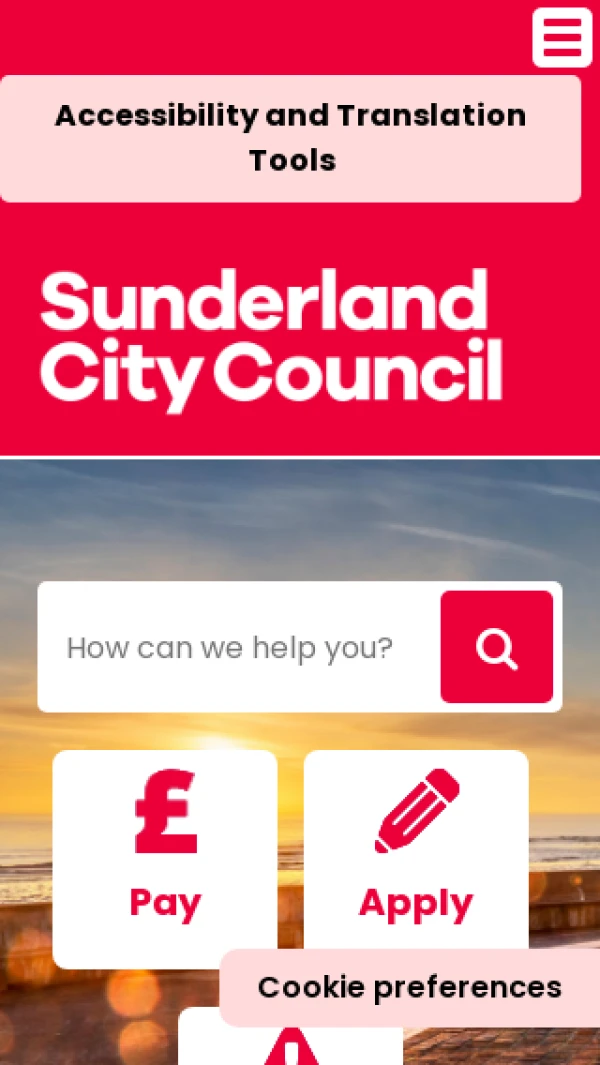Go to Sunderland City Council homepage
The height and width of the screenshot is (1065, 600).
271,338
